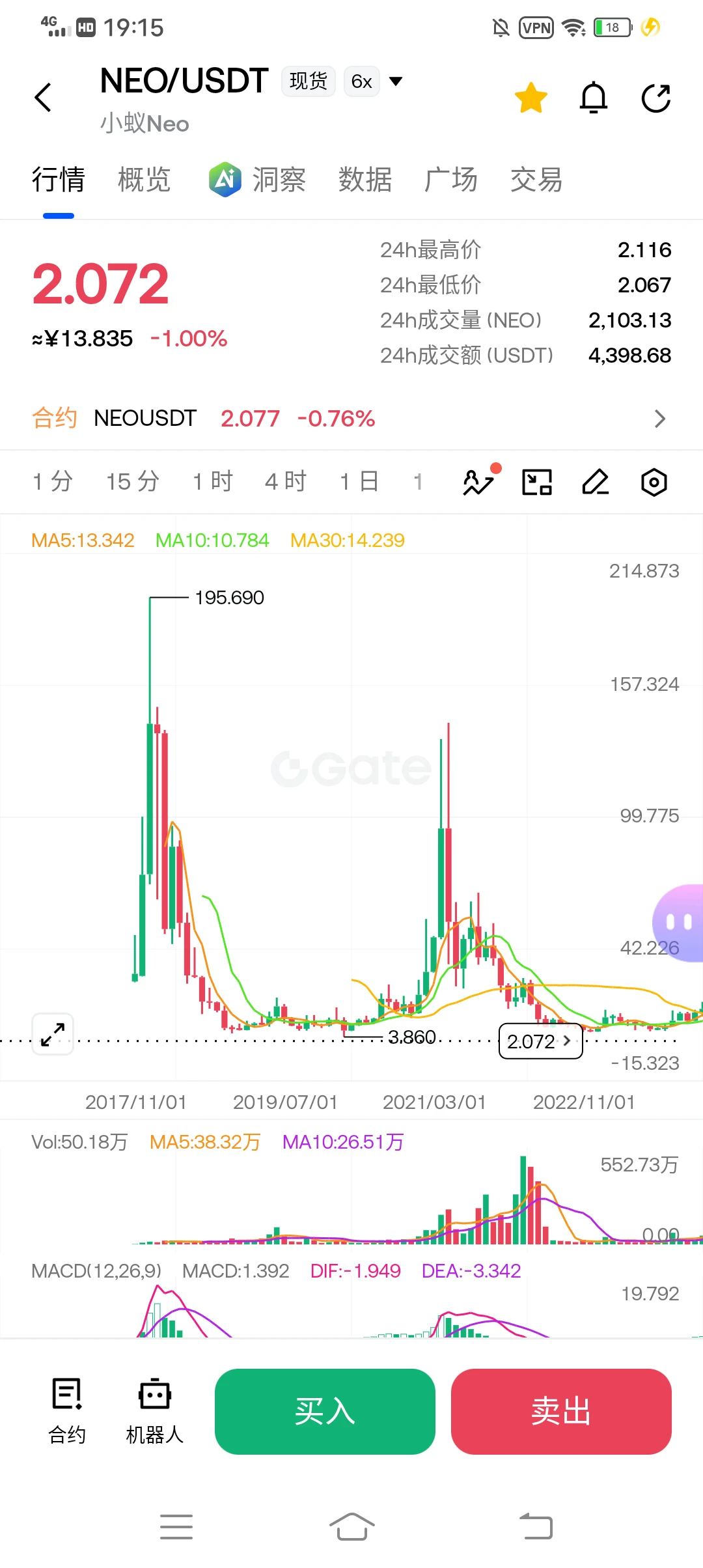703x1568 pixels.
Task: Switch to the 概览 tab
Action: 145,180
